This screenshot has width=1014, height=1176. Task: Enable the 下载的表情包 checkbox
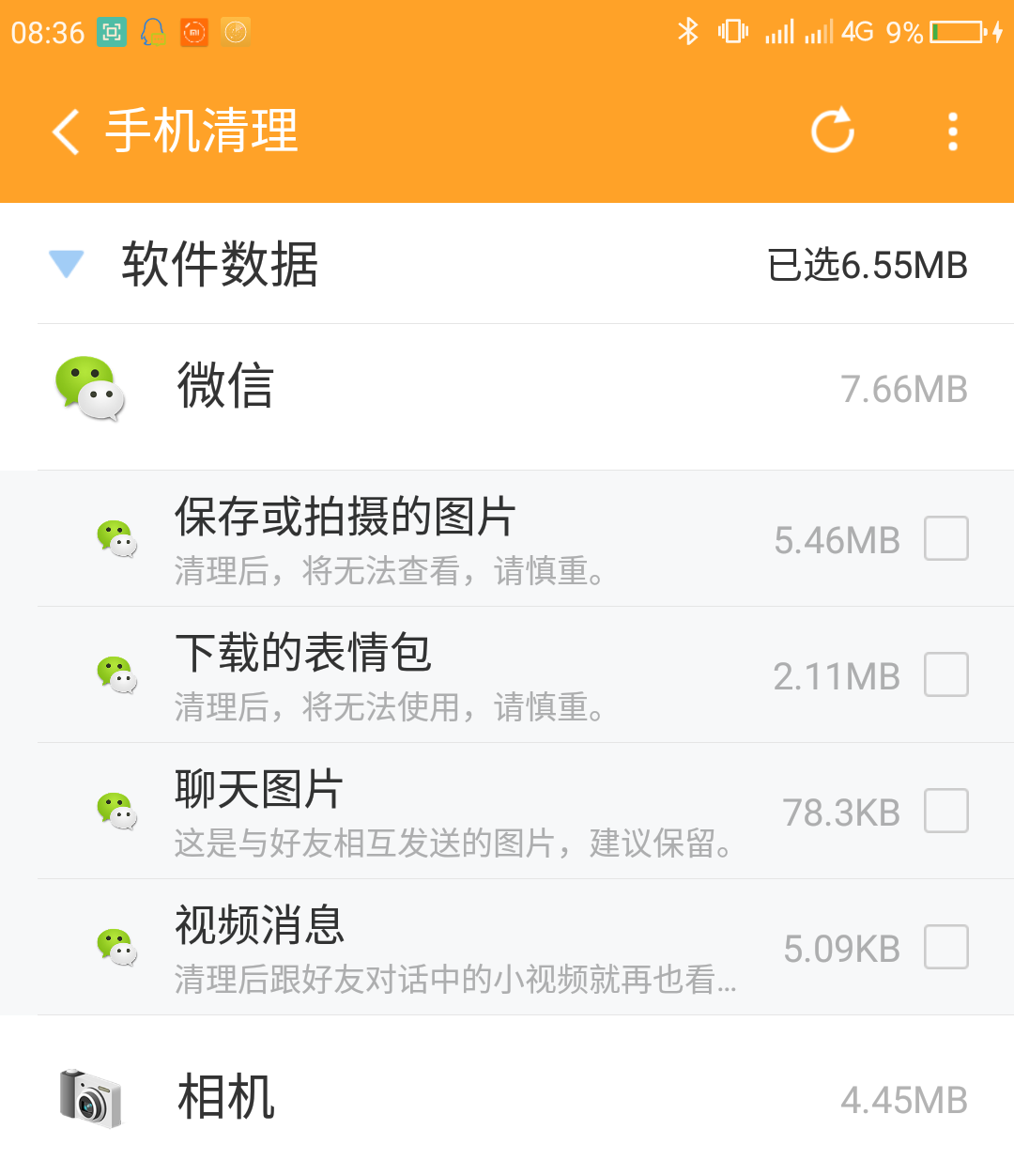pos(946,674)
